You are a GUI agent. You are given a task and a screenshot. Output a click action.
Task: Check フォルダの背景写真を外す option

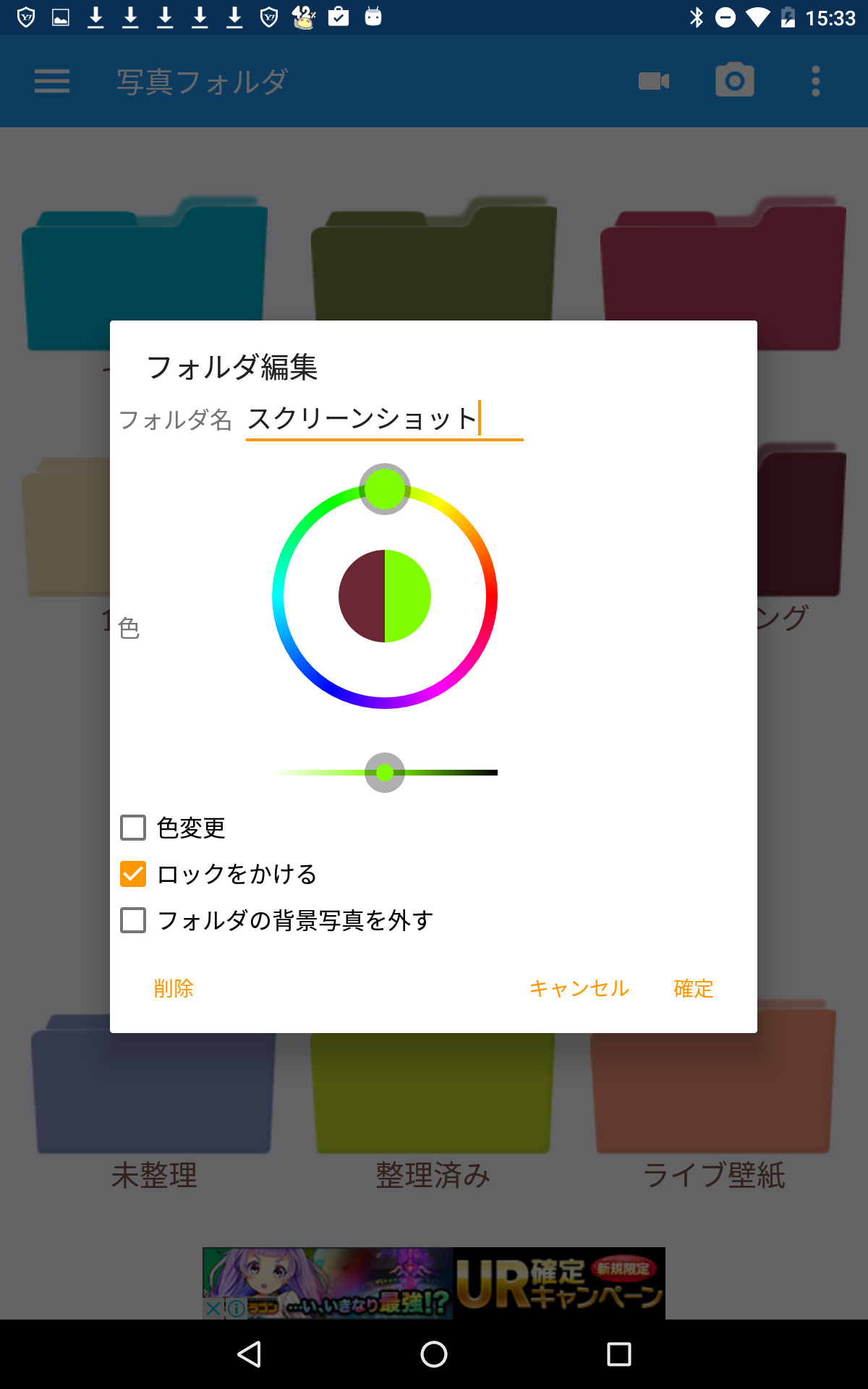point(133,920)
